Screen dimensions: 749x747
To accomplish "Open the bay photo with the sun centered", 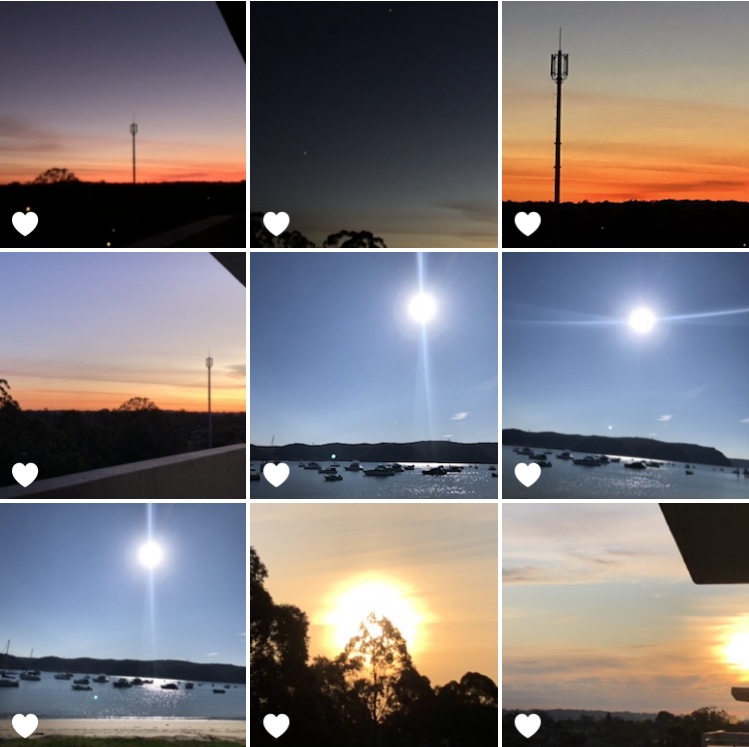I will coord(373,375).
